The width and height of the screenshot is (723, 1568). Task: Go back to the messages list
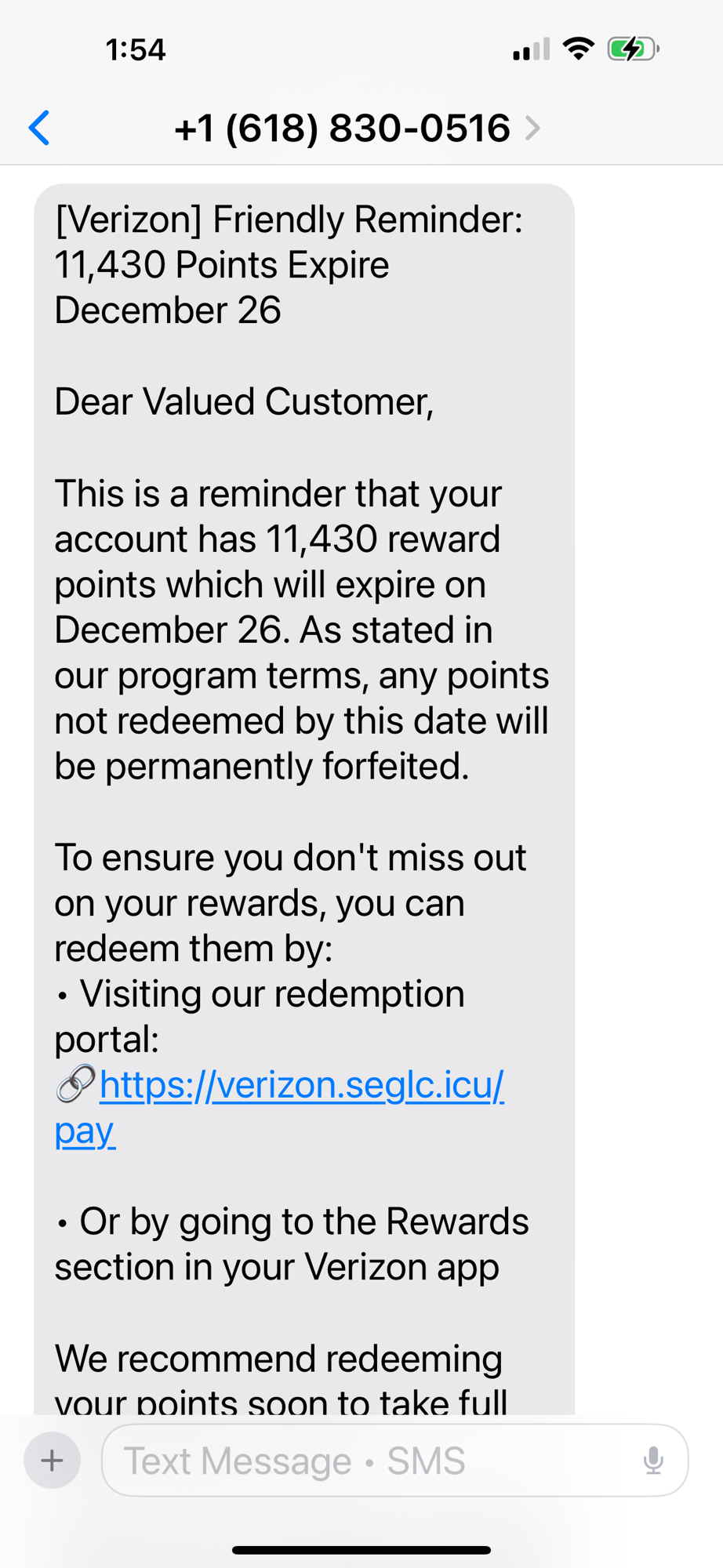[x=39, y=128]
